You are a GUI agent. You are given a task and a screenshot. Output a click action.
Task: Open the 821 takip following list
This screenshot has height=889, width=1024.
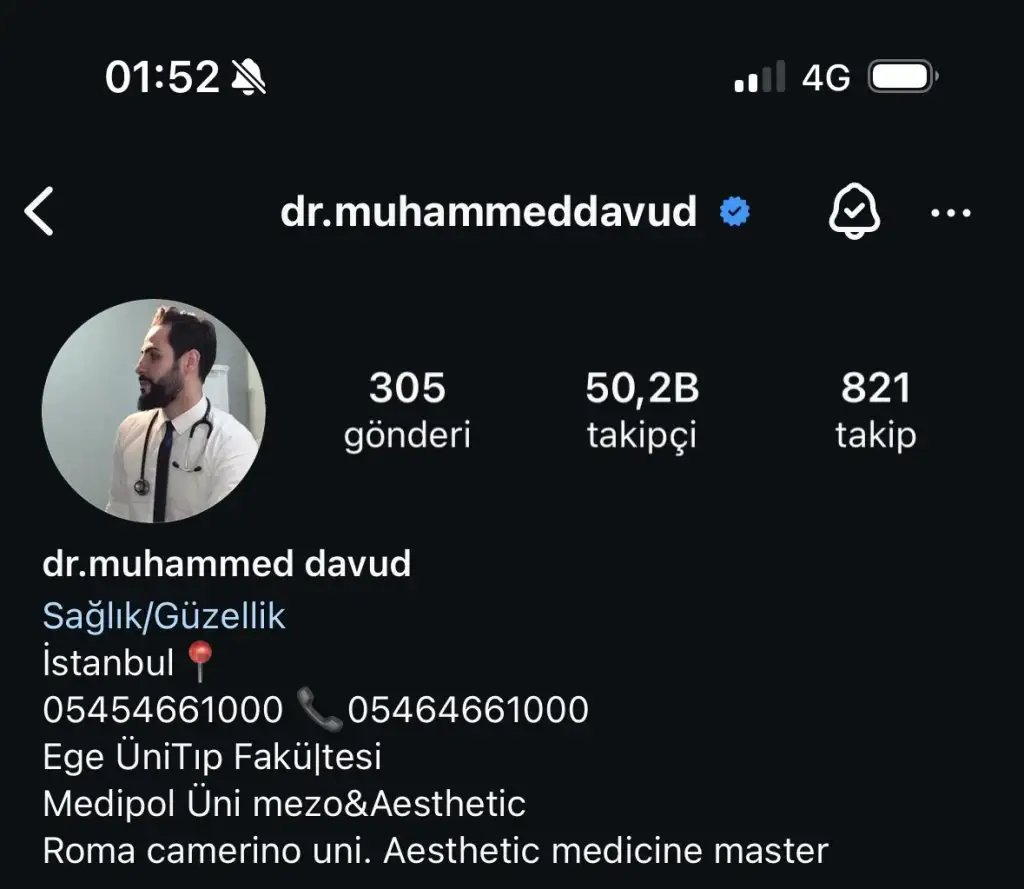pyautogui.click(x=875, y=410)
